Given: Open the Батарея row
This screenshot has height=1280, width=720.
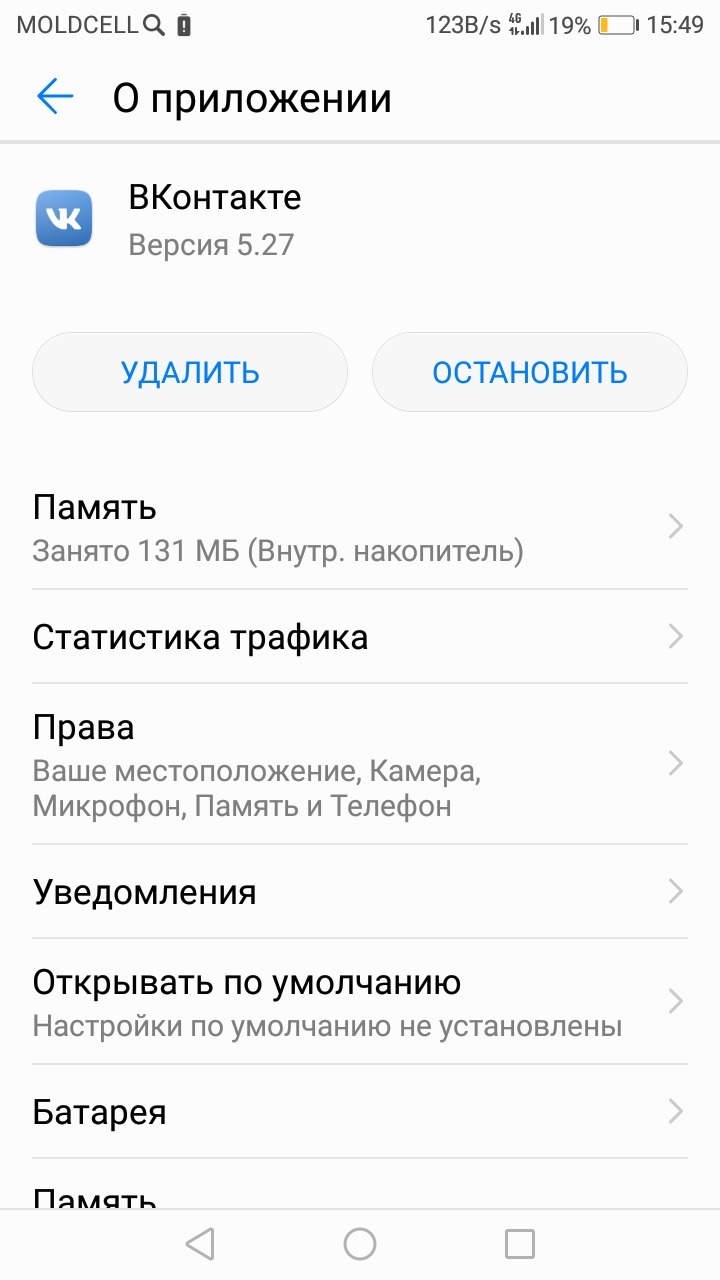Looking at the screenshot, I should tap(359, 1112).
